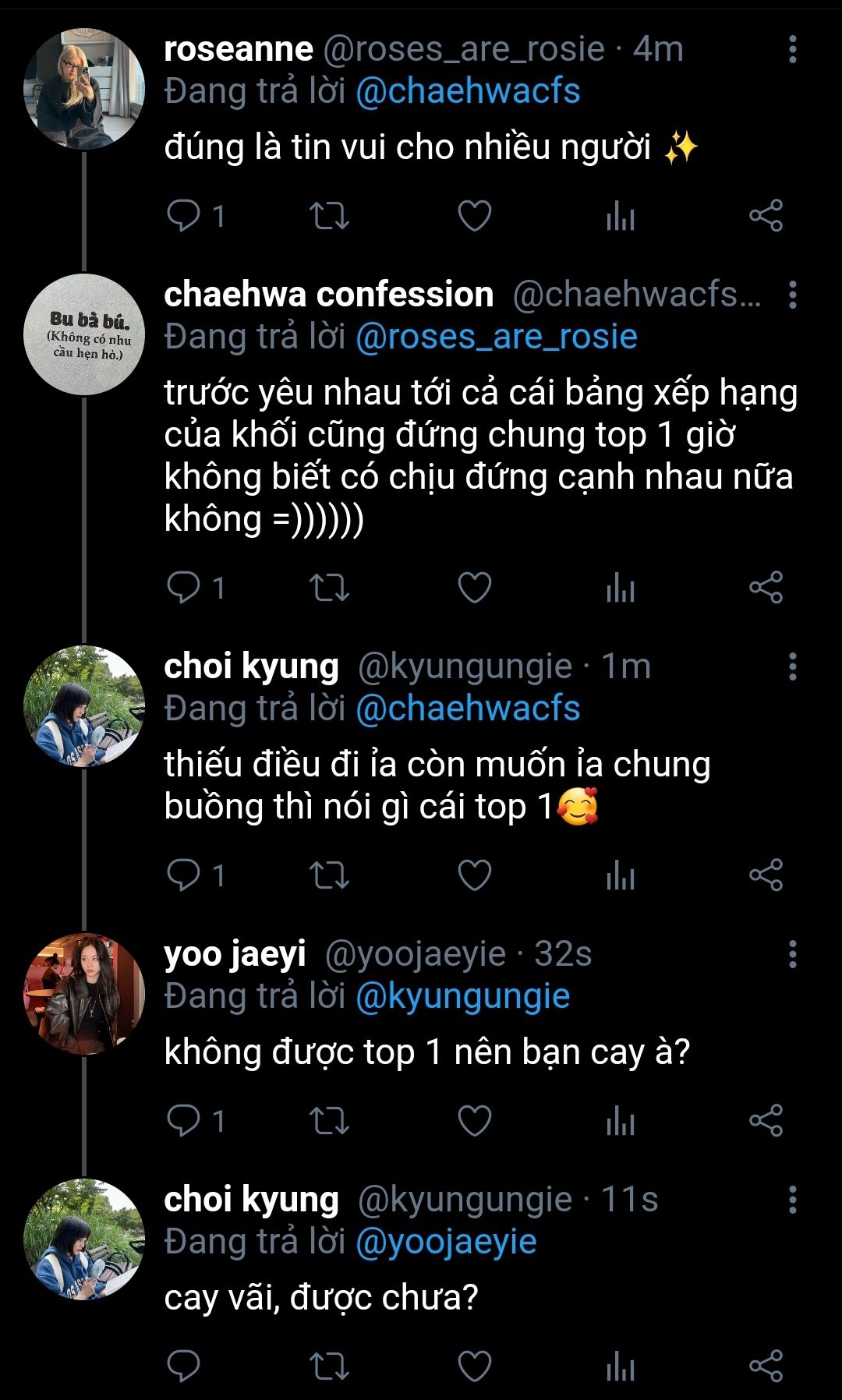842x1400 pixels.
Task: Retweet choi kyung's 11s reply
Action: 329,1366
